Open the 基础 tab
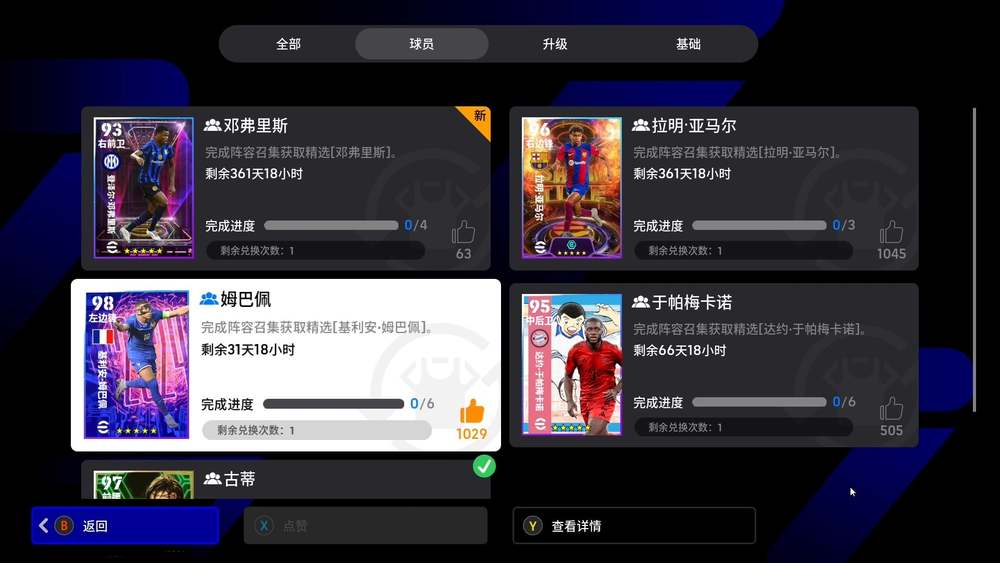 point(688,44)
